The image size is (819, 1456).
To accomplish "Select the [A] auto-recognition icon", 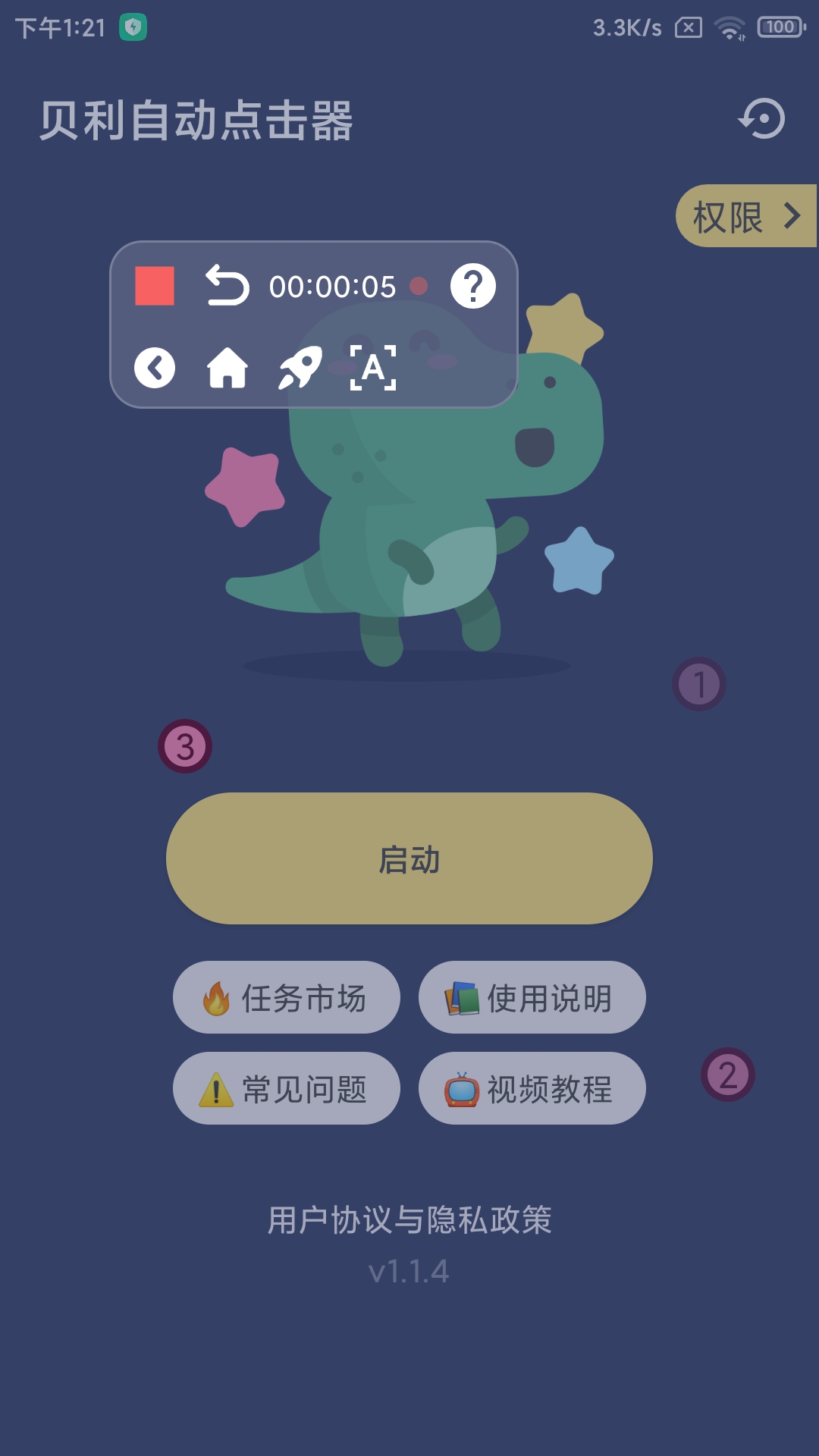I will pyautogui.click(x=375, y=369).
